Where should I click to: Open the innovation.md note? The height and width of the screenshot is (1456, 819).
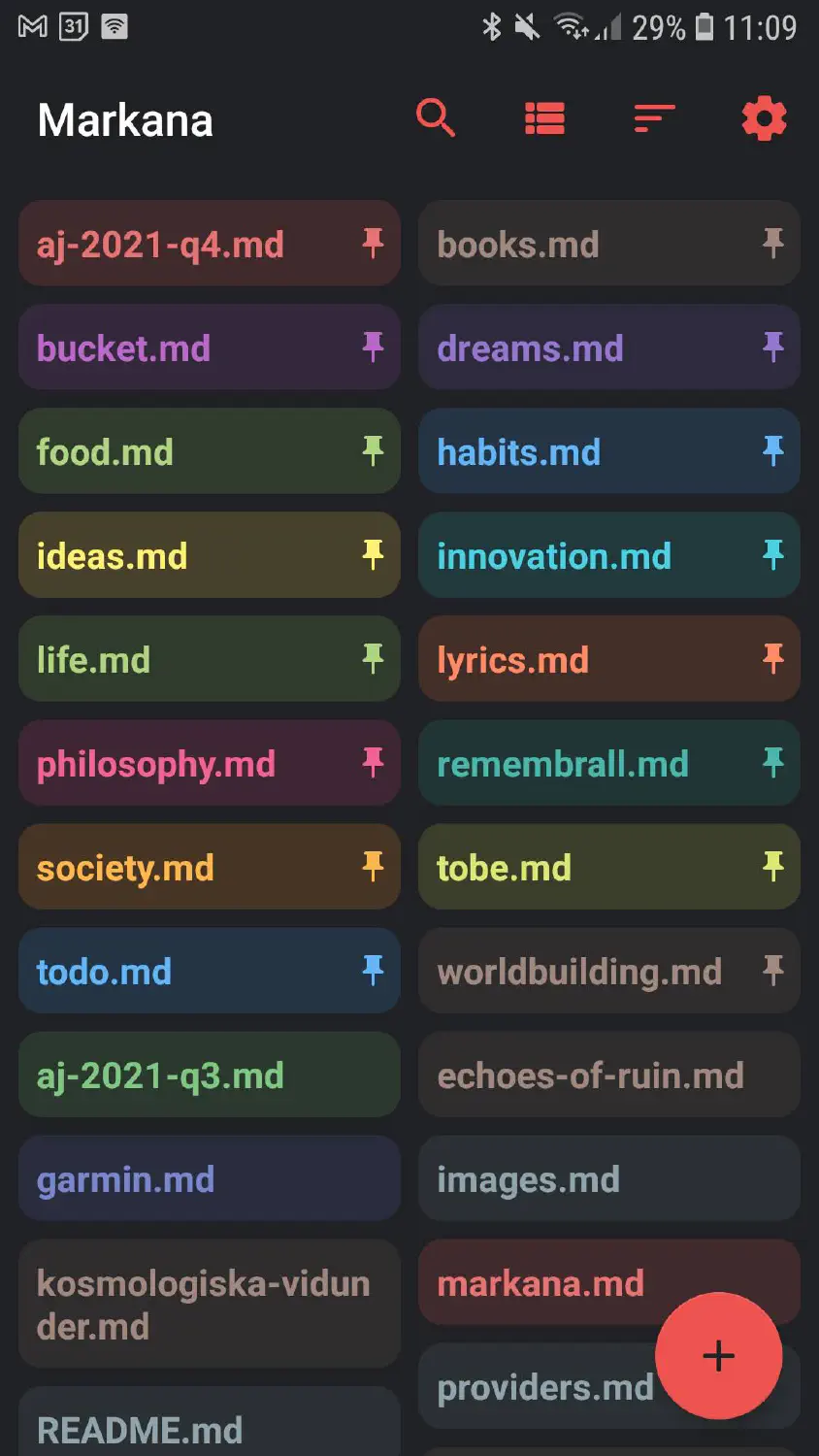pos(608,555)
